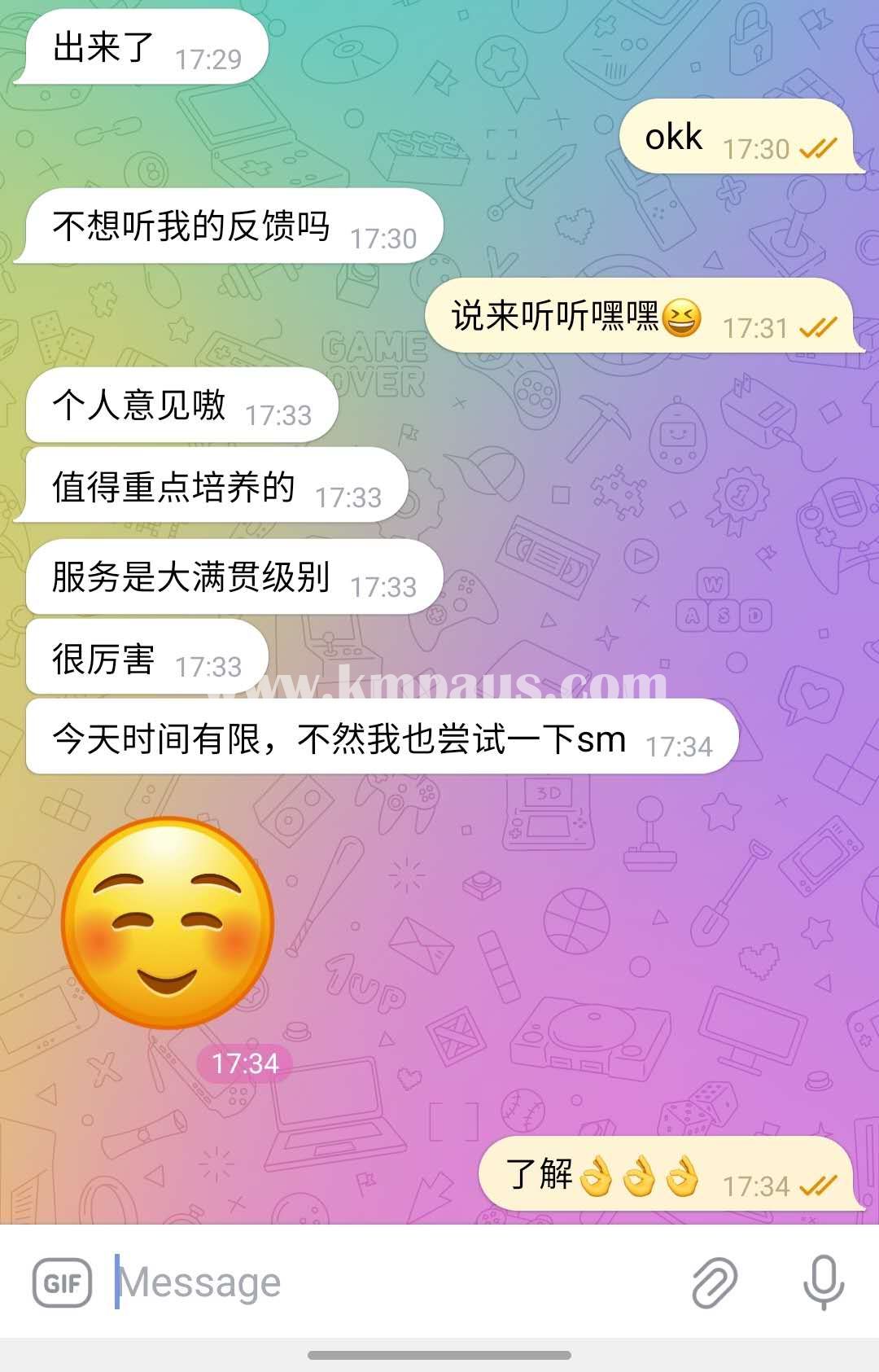Focus the Message text field
Image resolution: width=879 pixels, height=1372 pixels.
(x=391, y=1282)
